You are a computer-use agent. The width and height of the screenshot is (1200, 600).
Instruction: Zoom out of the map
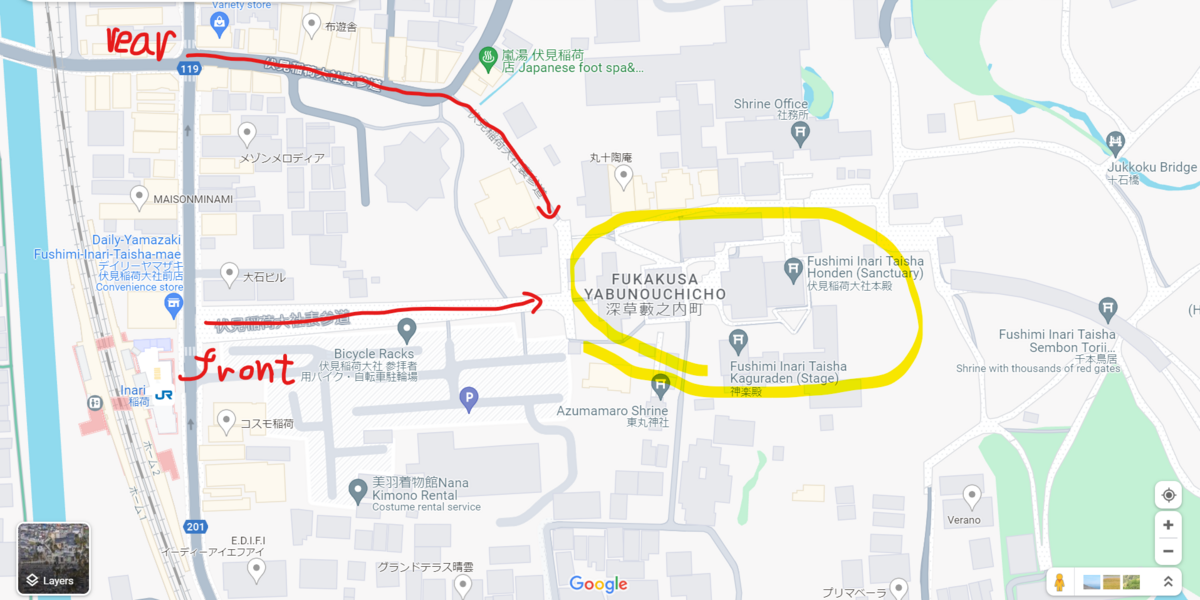1167,551
